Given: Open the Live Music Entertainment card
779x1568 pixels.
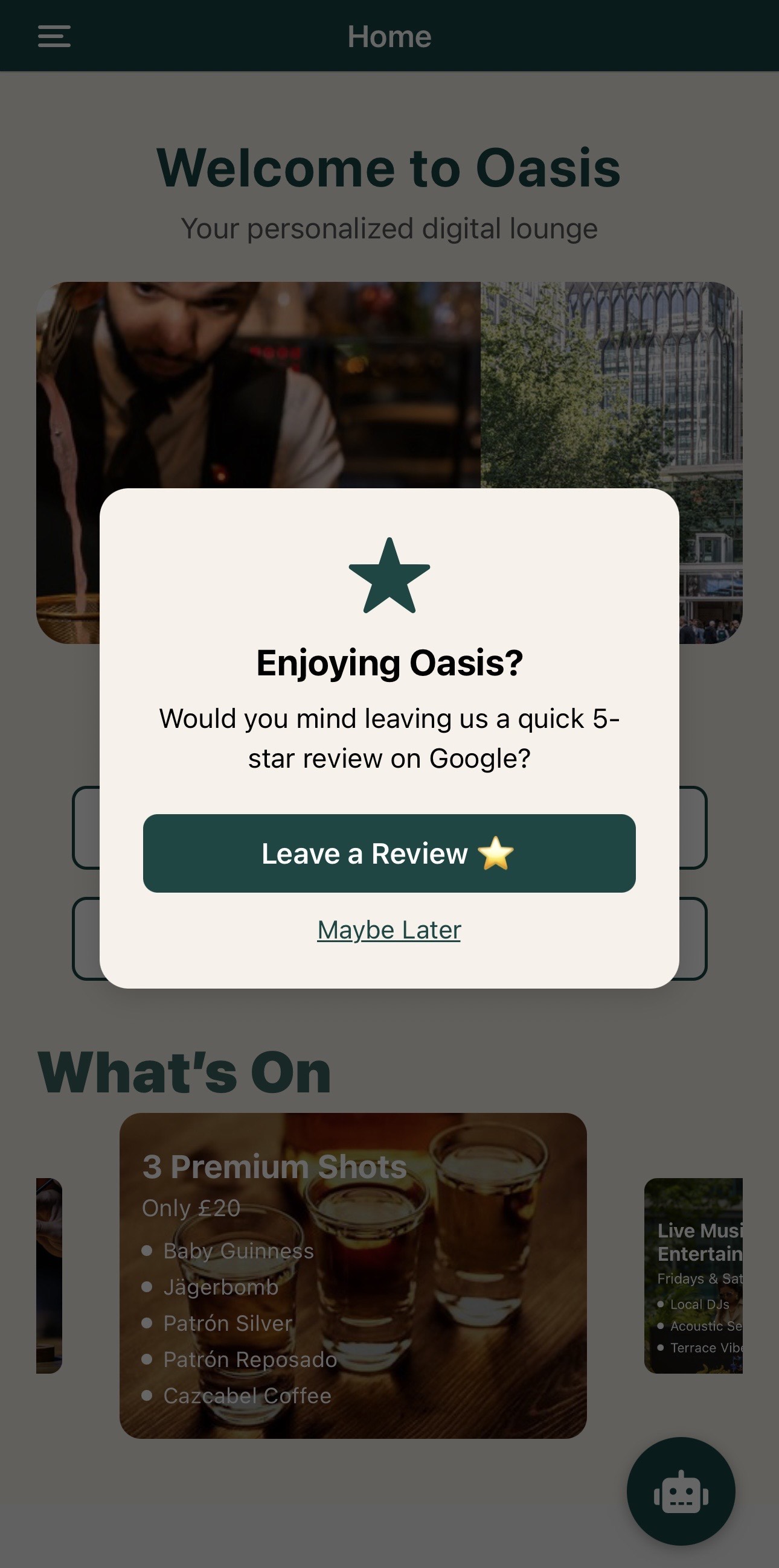Looking at the screenshot, I should pos(694,1275).
